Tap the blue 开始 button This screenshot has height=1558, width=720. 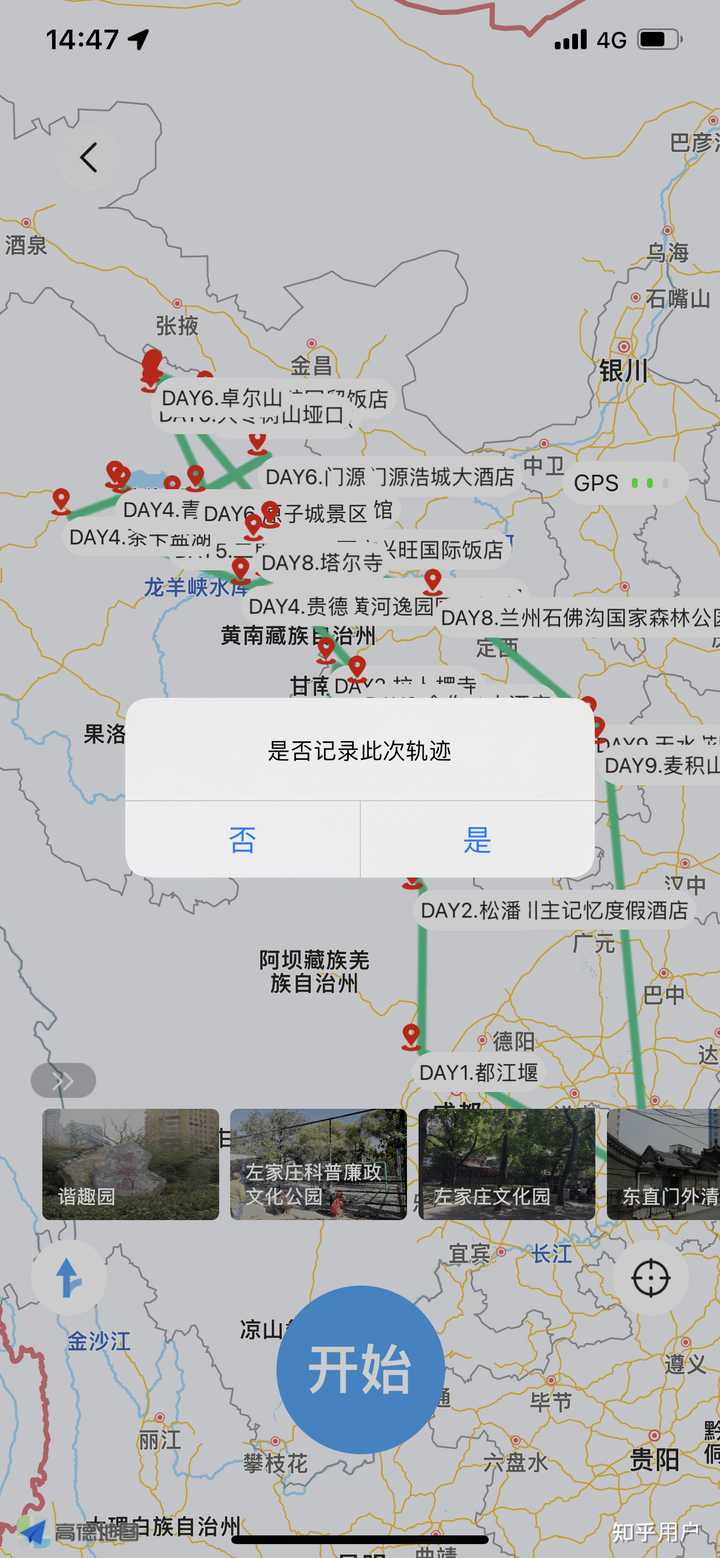tap(360, 1369)
